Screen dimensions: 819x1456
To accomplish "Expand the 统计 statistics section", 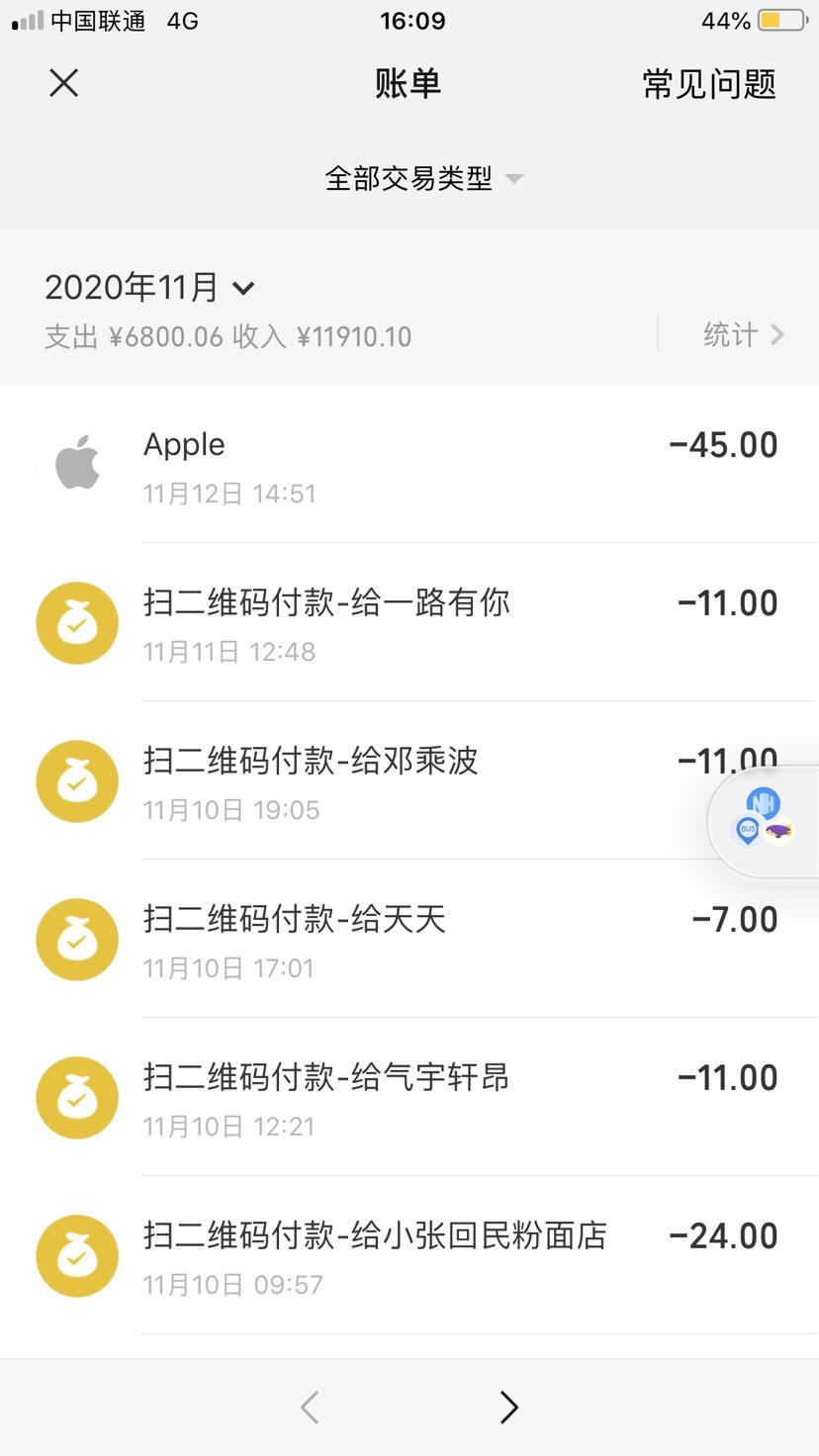I will coord(747,334).
